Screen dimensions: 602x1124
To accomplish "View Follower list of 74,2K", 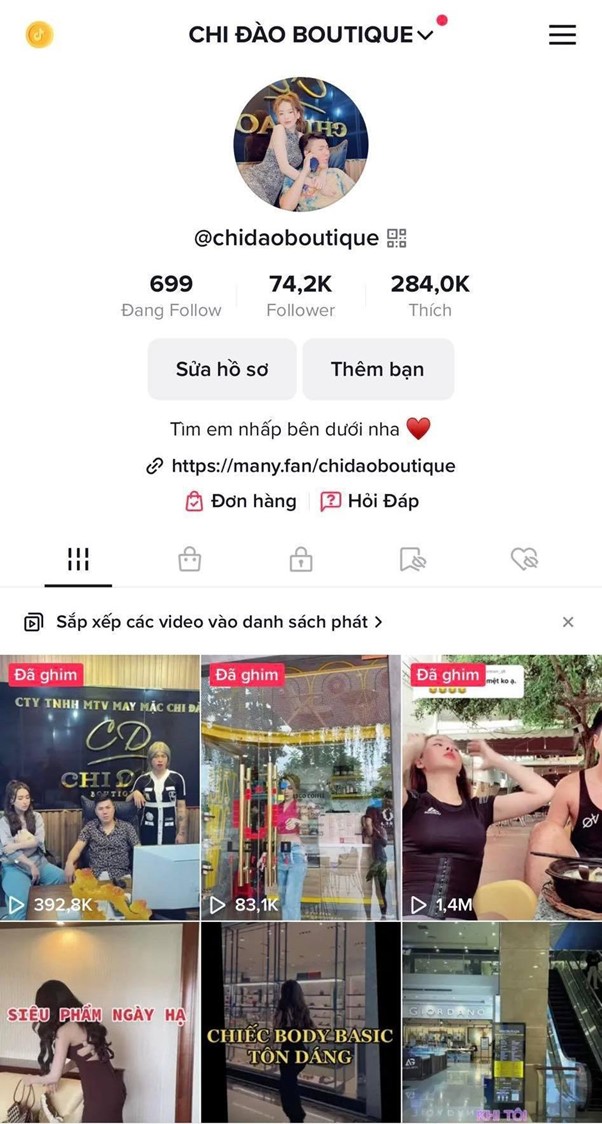I will tap(300, 296).
